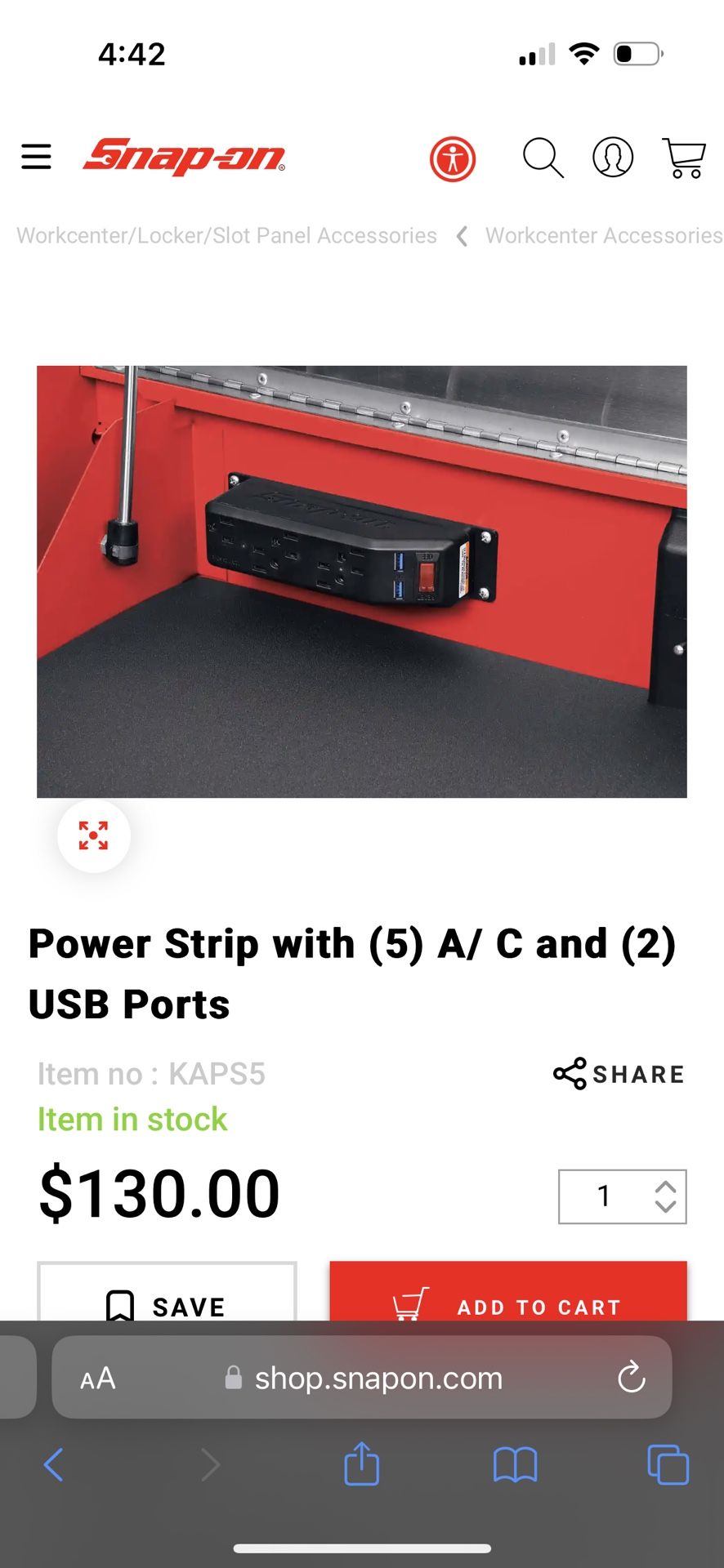Reload the page
Viewport: 724px width, 1568px height.
coord(631,1378)
